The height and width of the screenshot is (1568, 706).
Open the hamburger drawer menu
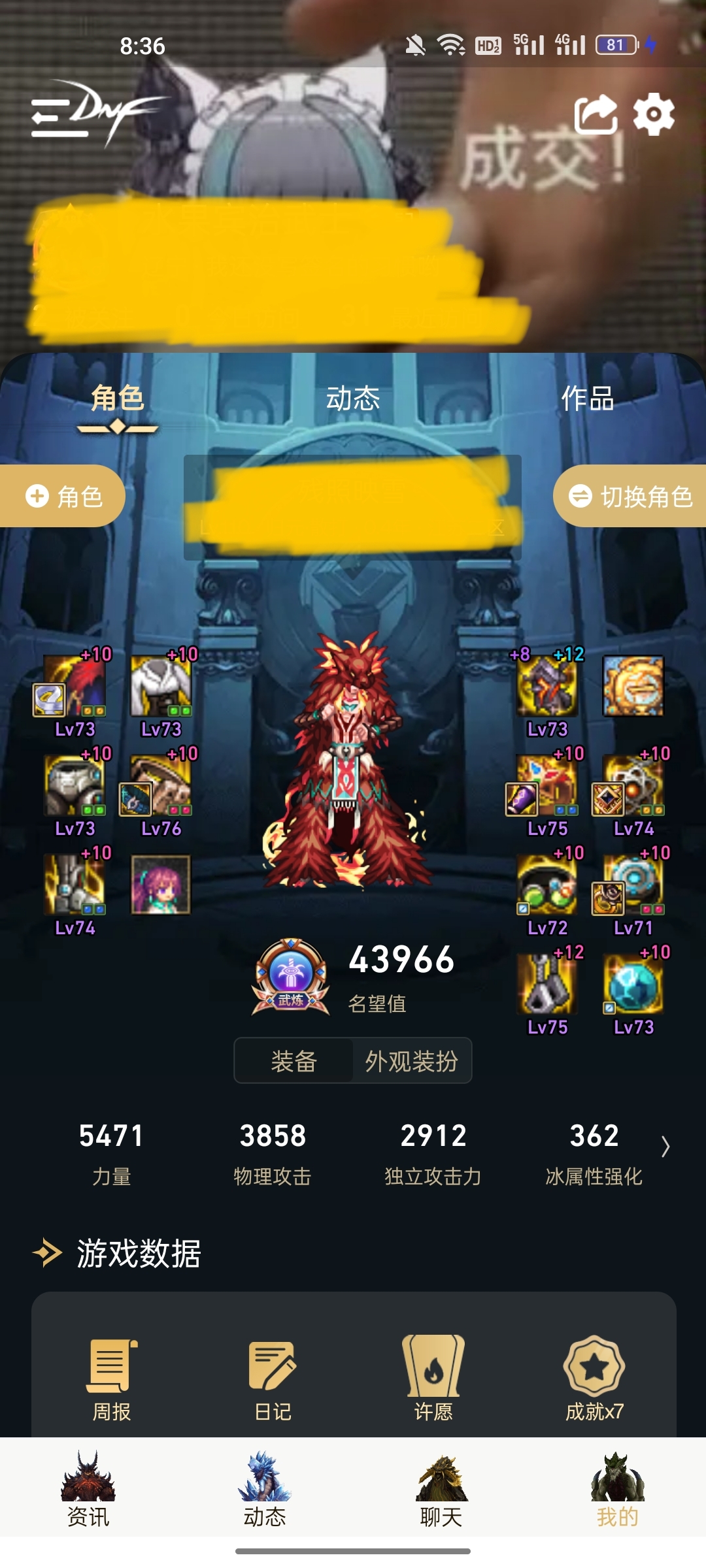59,118
